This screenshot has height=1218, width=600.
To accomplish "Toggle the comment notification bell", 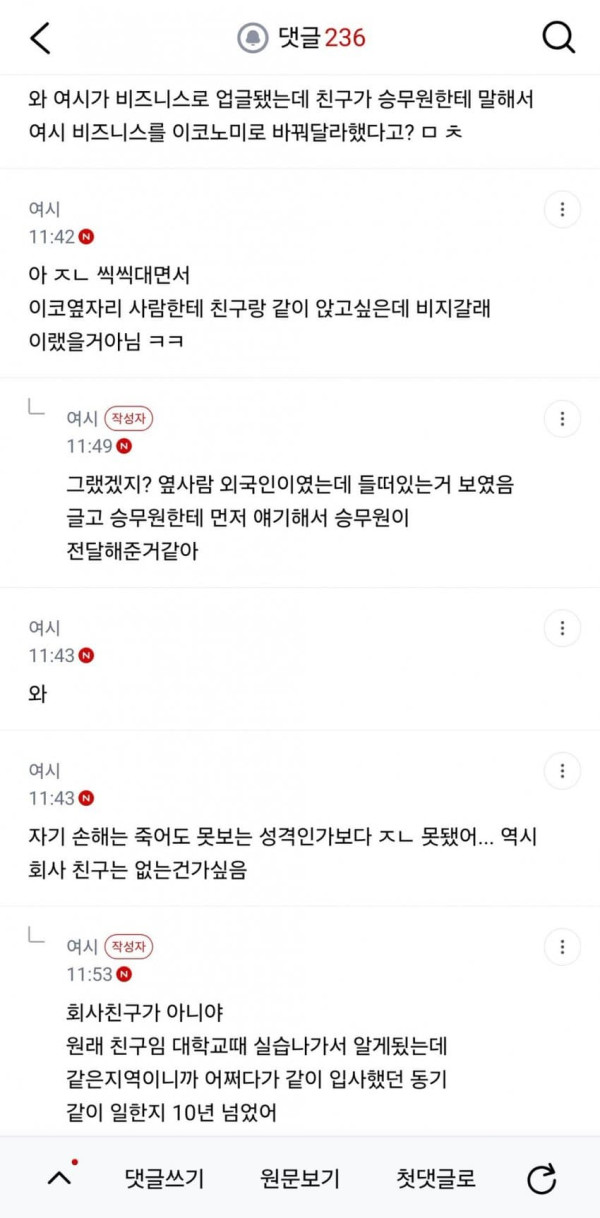I will [x=252, y=38].
